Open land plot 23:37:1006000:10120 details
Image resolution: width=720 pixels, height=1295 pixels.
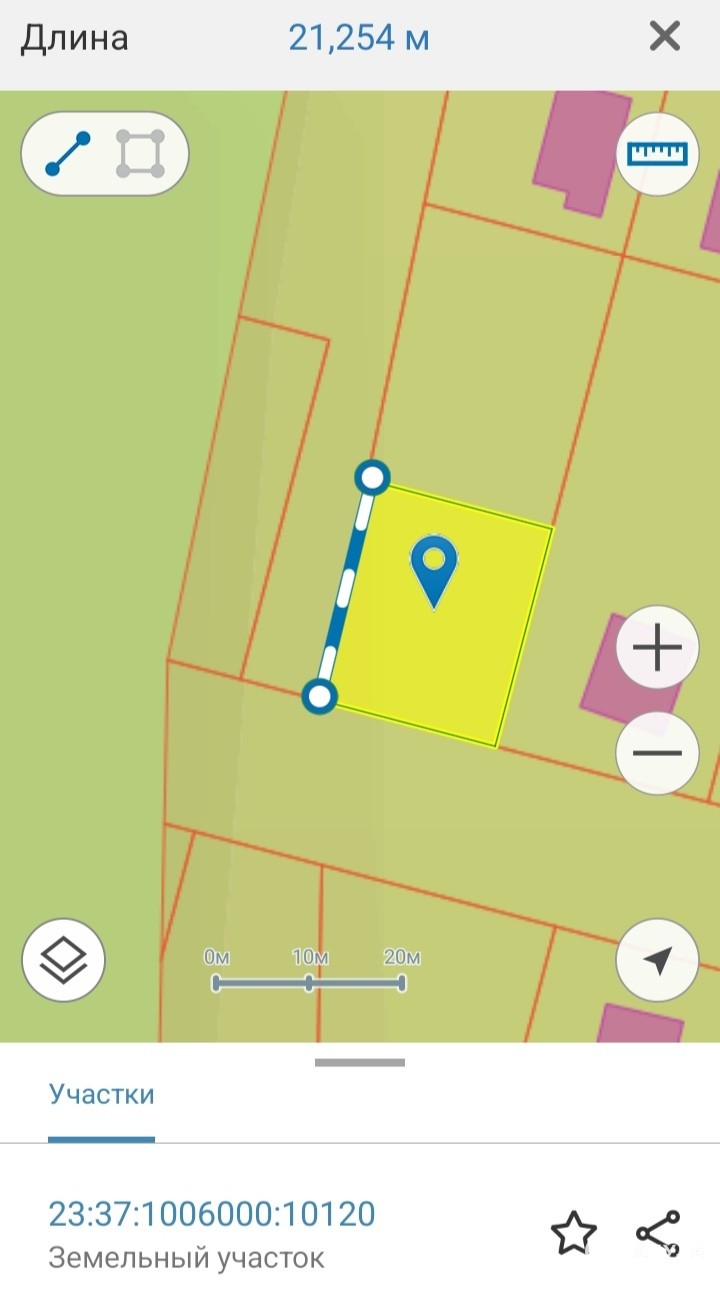click(x=212, y=1214)
